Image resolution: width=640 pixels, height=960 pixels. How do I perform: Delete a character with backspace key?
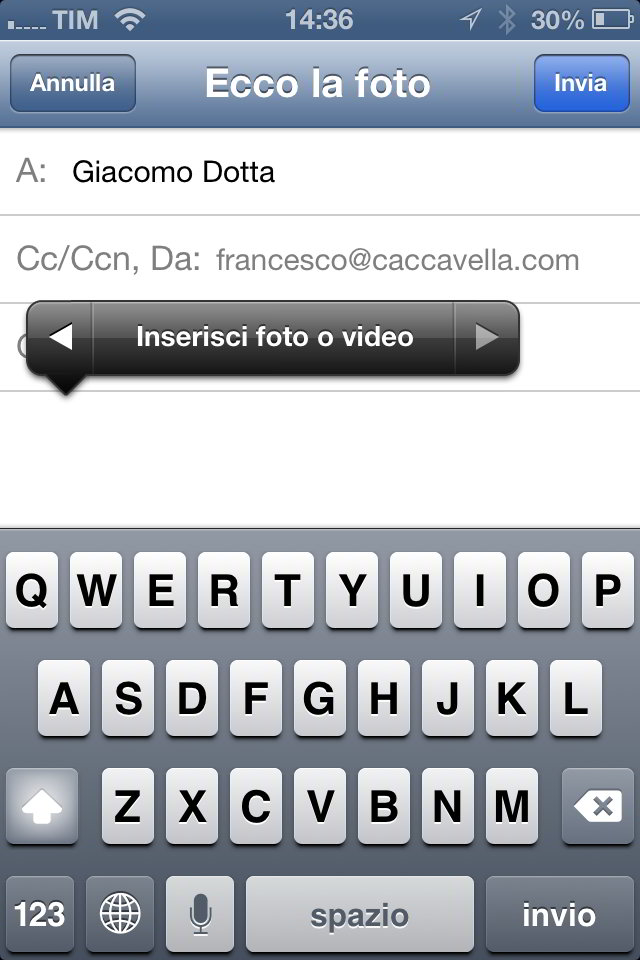pyautogui.click(x=597, y=806)
